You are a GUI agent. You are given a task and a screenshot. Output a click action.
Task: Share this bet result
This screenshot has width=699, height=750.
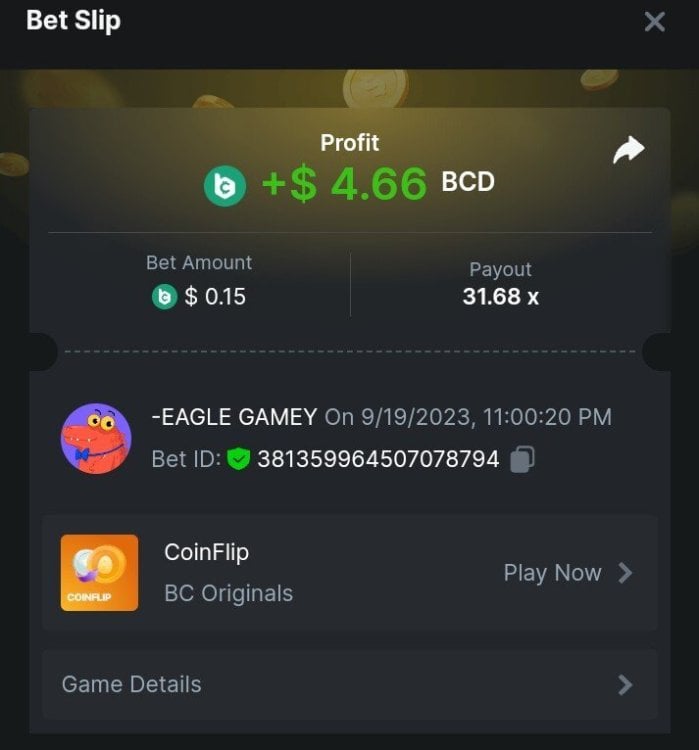coord(628,151)
